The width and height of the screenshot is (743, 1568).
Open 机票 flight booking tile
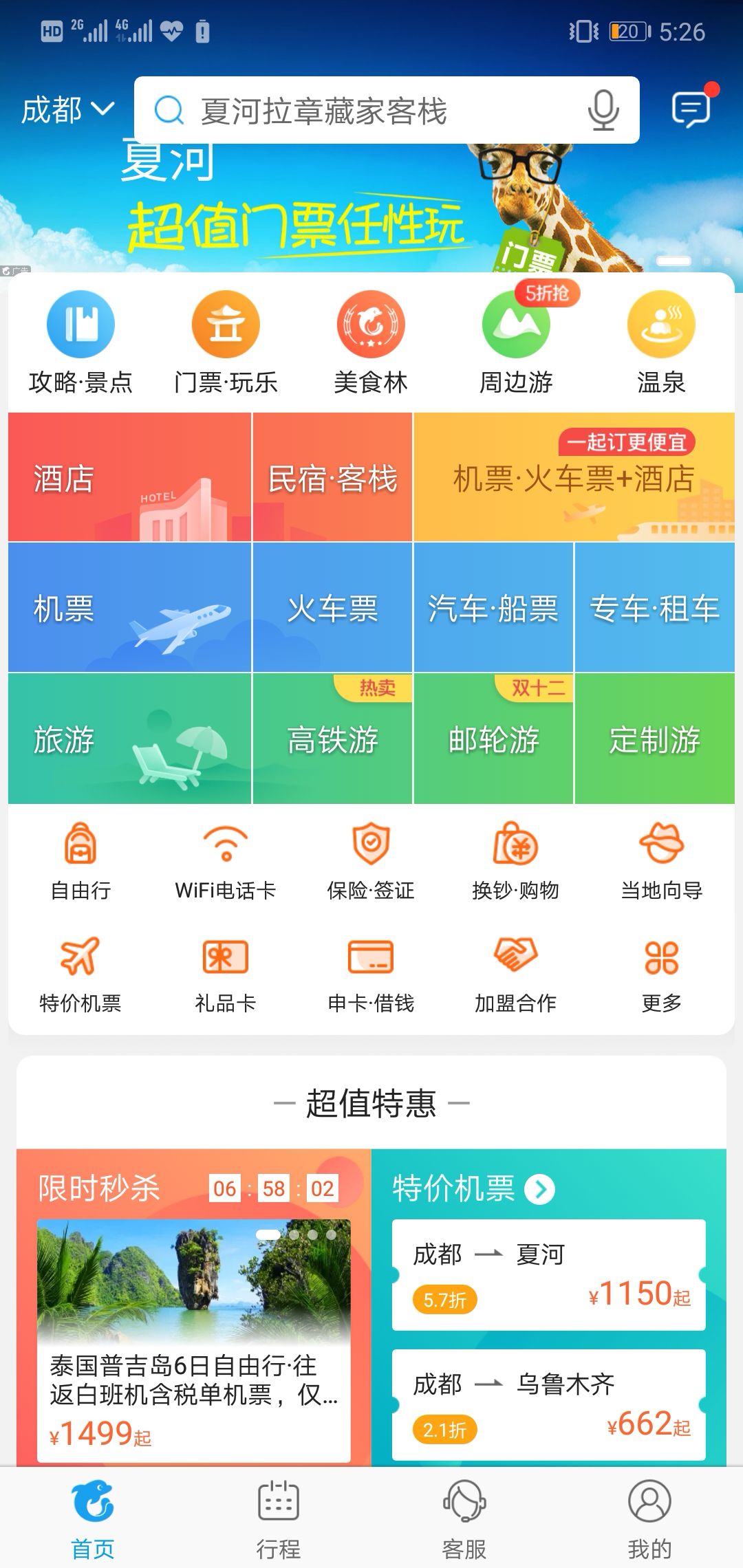click(x=129, y=608)
